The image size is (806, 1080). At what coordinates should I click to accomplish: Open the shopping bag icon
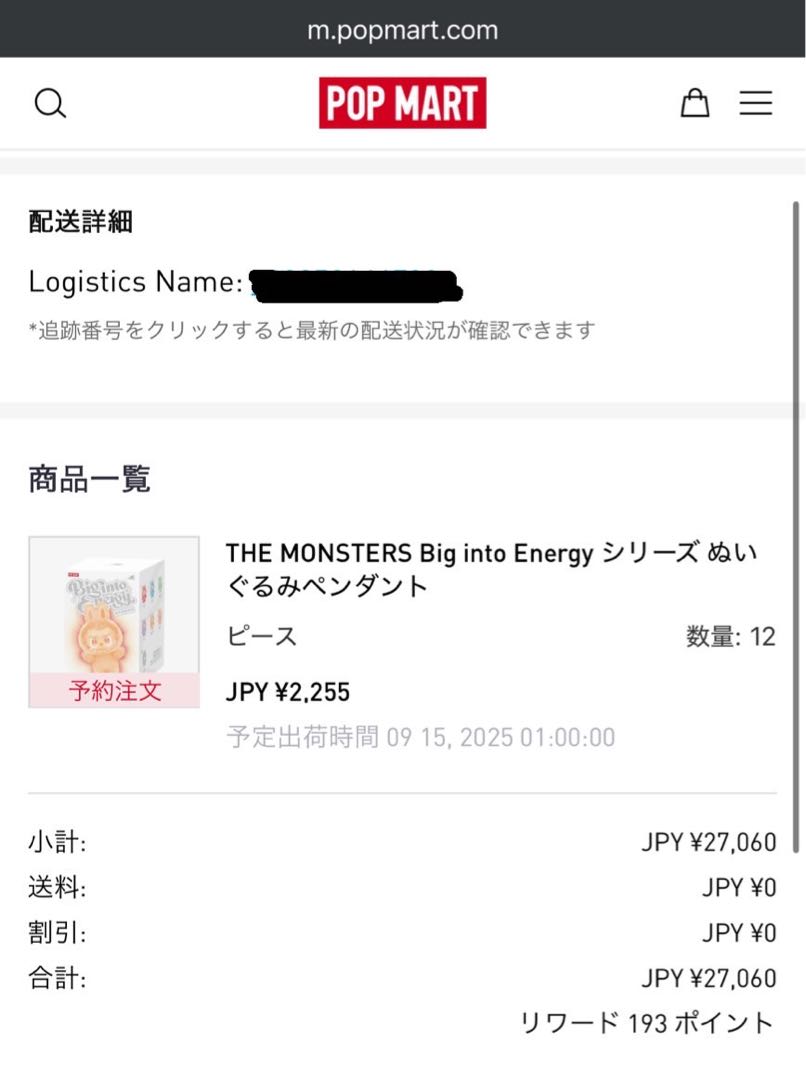pos(695,102)
